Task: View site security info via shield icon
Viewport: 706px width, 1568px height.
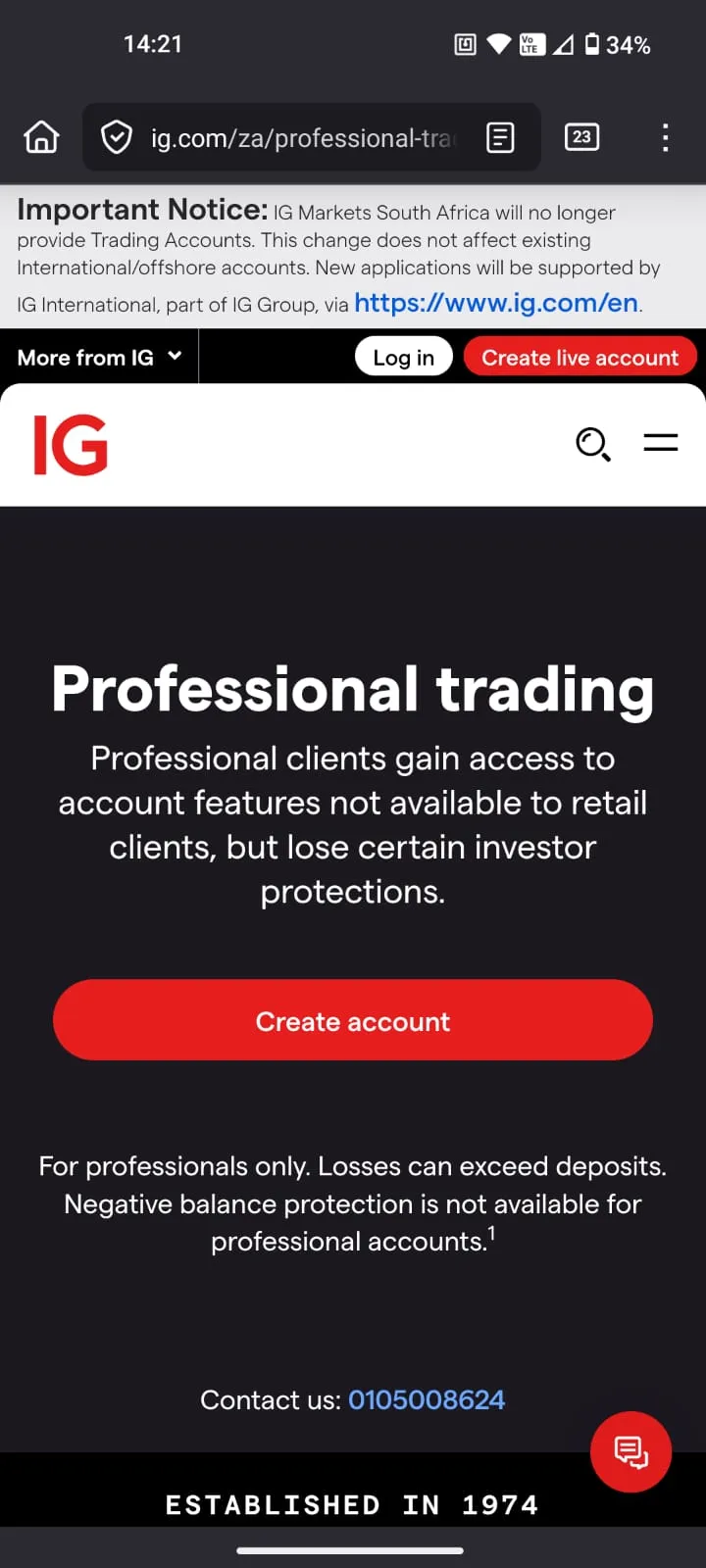Action: tap(117, 138)
